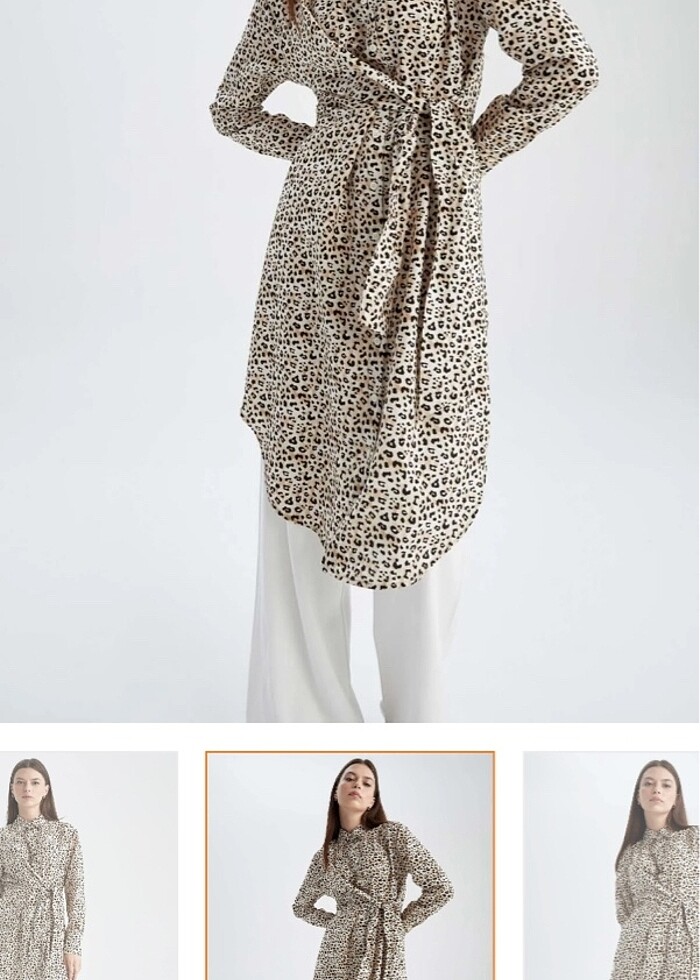The width and height of the screenshot is (700, 980).
Task: Open the large leopard tunic product photo
Action: click(350, 360)
